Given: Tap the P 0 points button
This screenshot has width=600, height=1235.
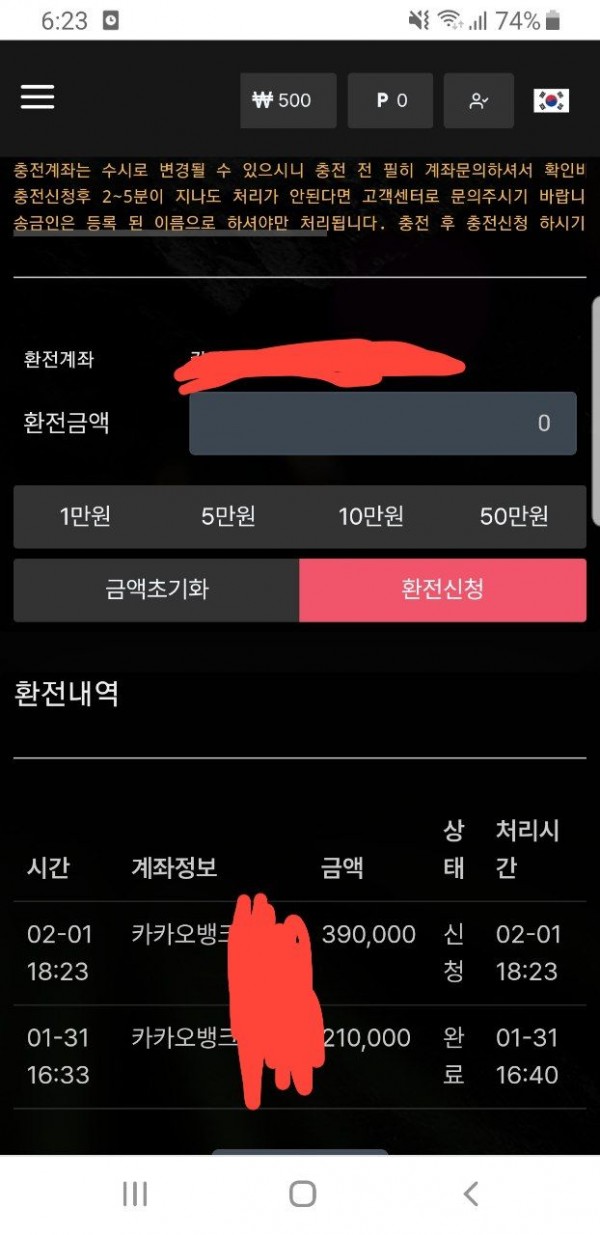Looking at the screenshot, I should tap(391, 100).
